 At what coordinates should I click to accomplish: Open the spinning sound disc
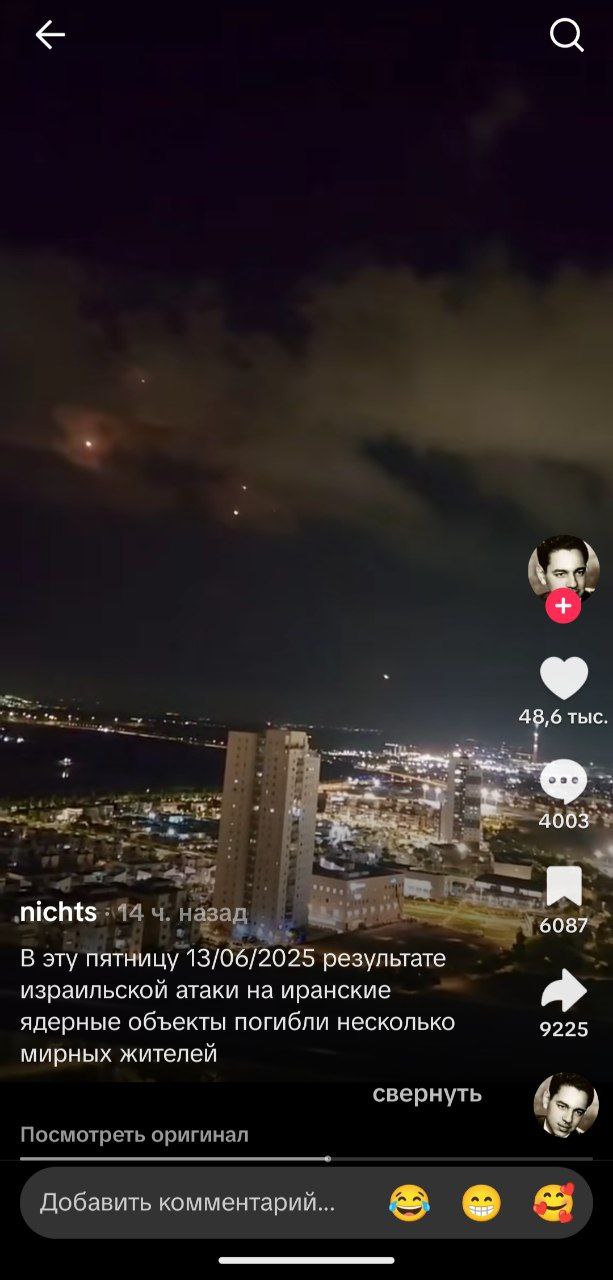(x=566, y=1105)
